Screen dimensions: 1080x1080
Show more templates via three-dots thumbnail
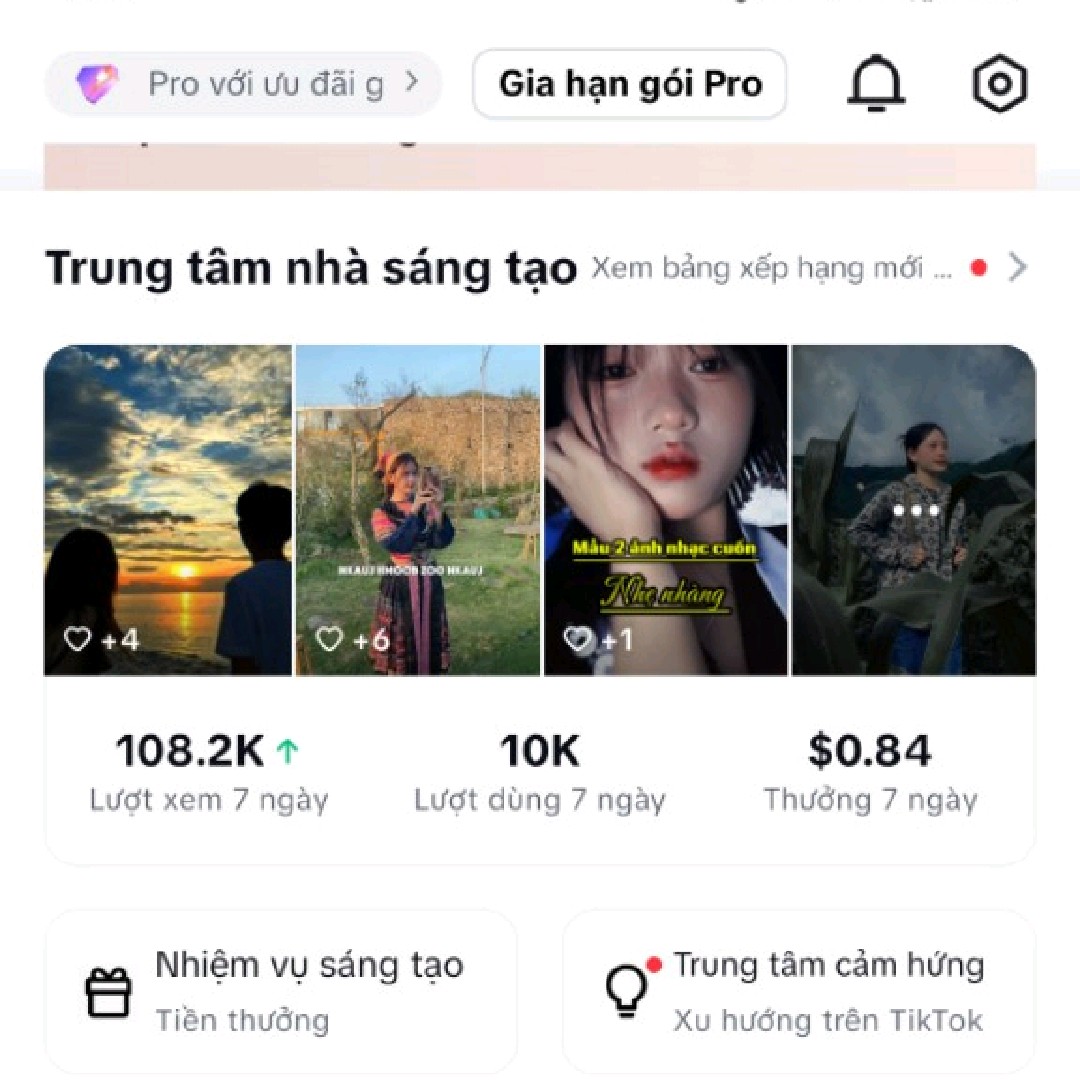tap(914, 510)
